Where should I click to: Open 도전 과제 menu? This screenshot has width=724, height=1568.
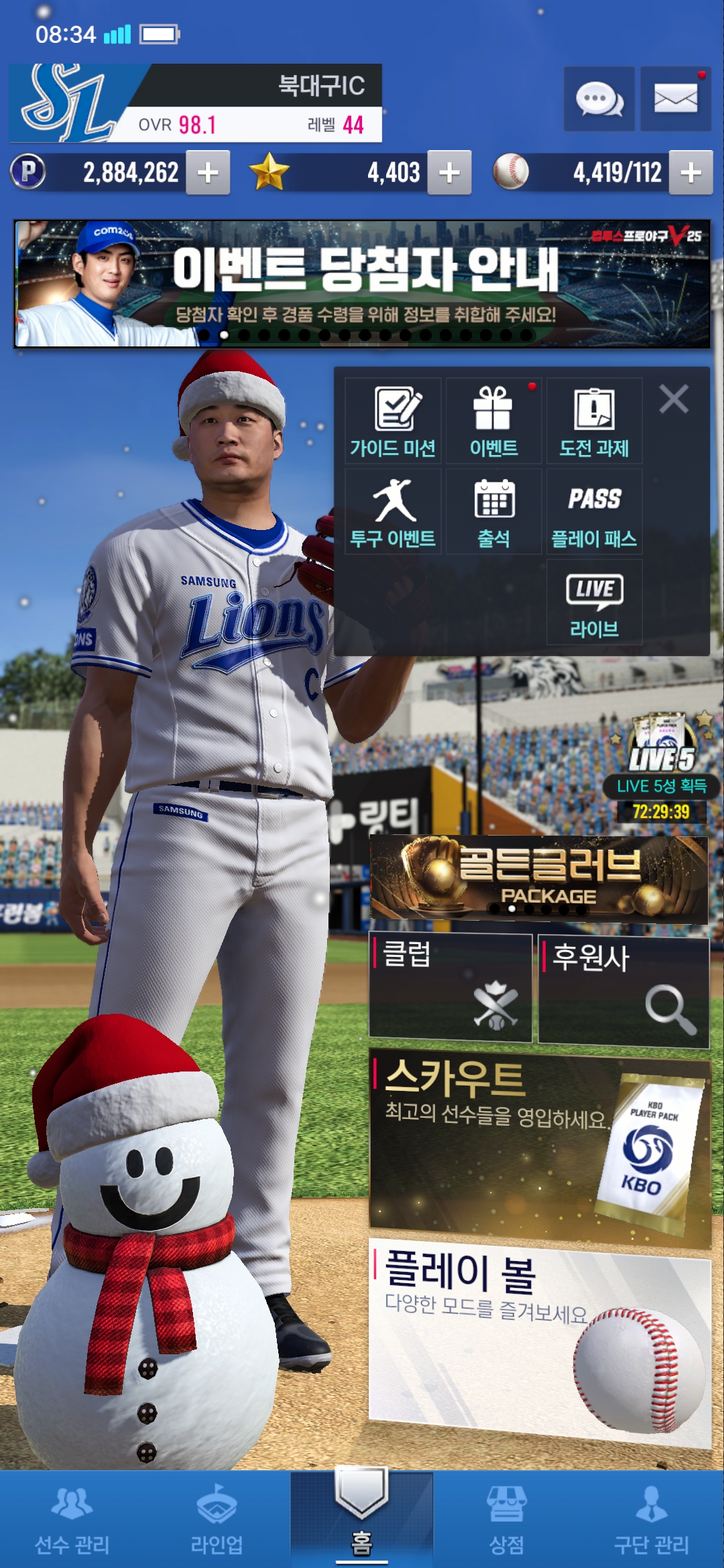594,421
